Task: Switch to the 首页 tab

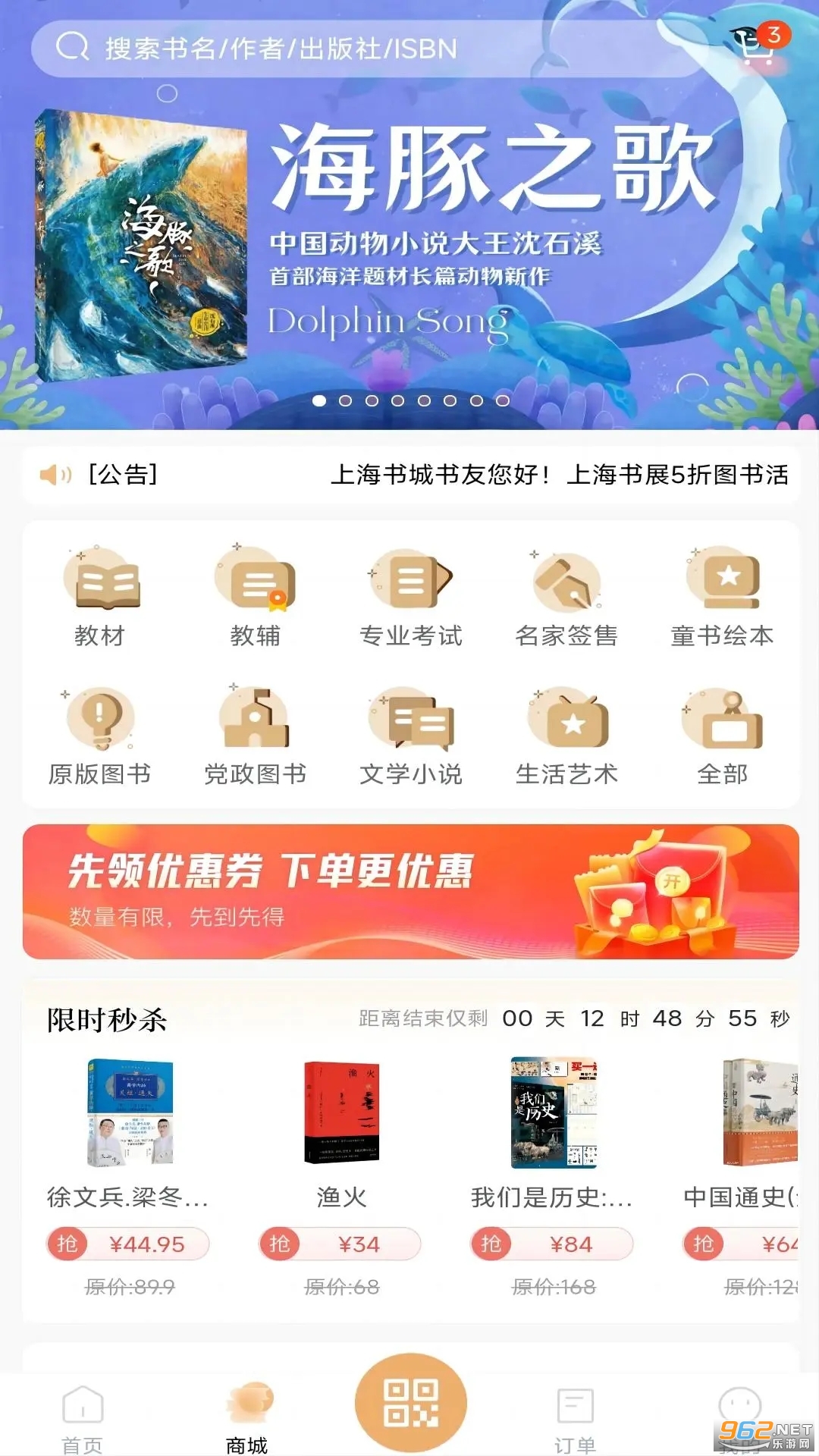Action: [x=83, y=1418]
